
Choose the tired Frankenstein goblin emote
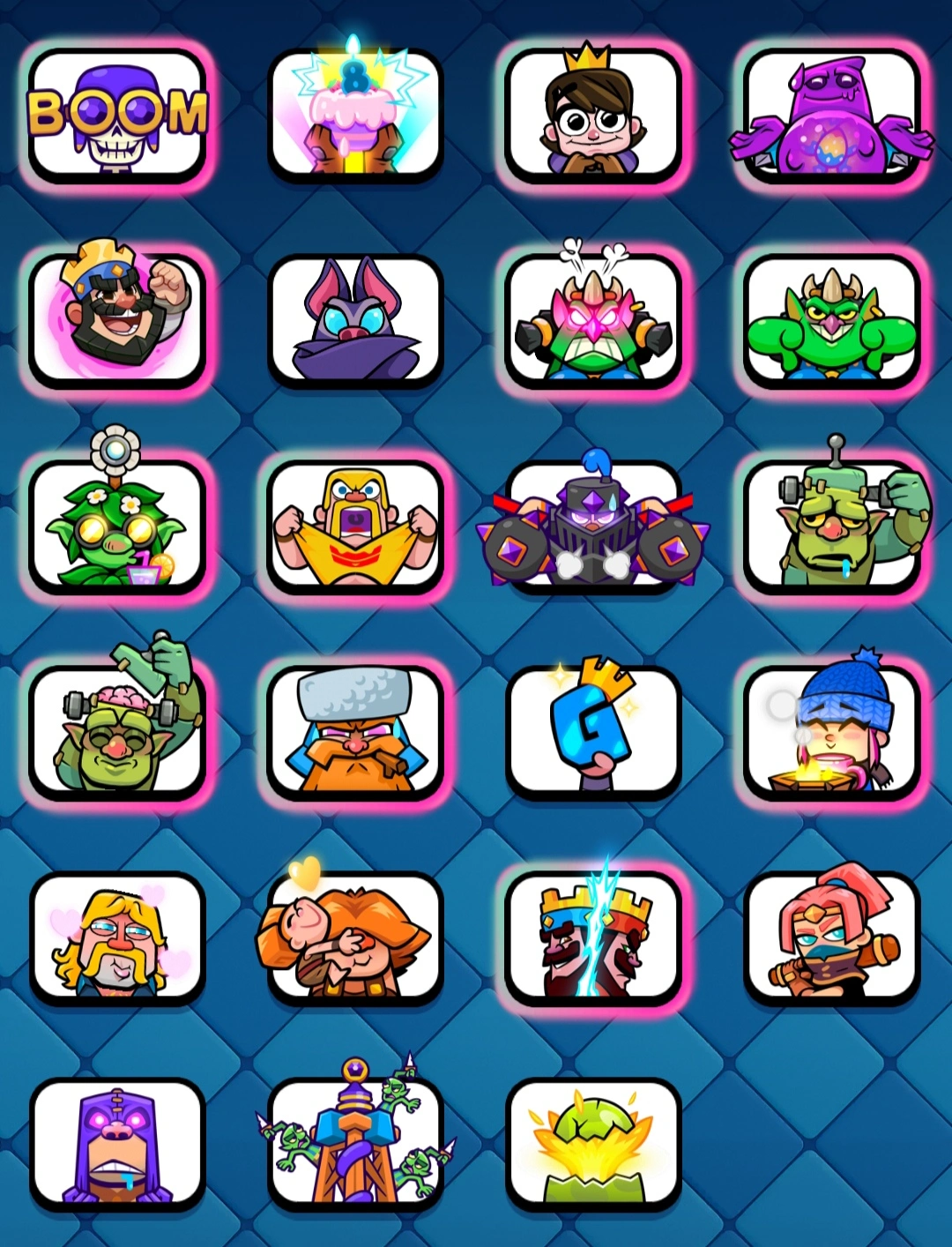(x=831, y=526)
